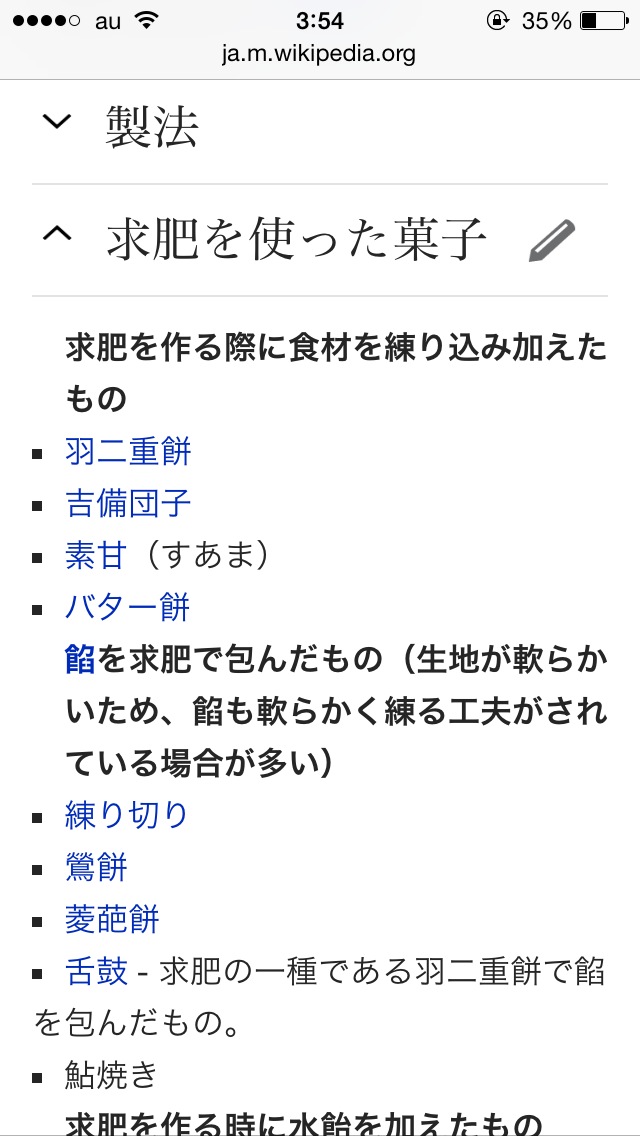Follow the 舌鼓 link

(96, 971)
